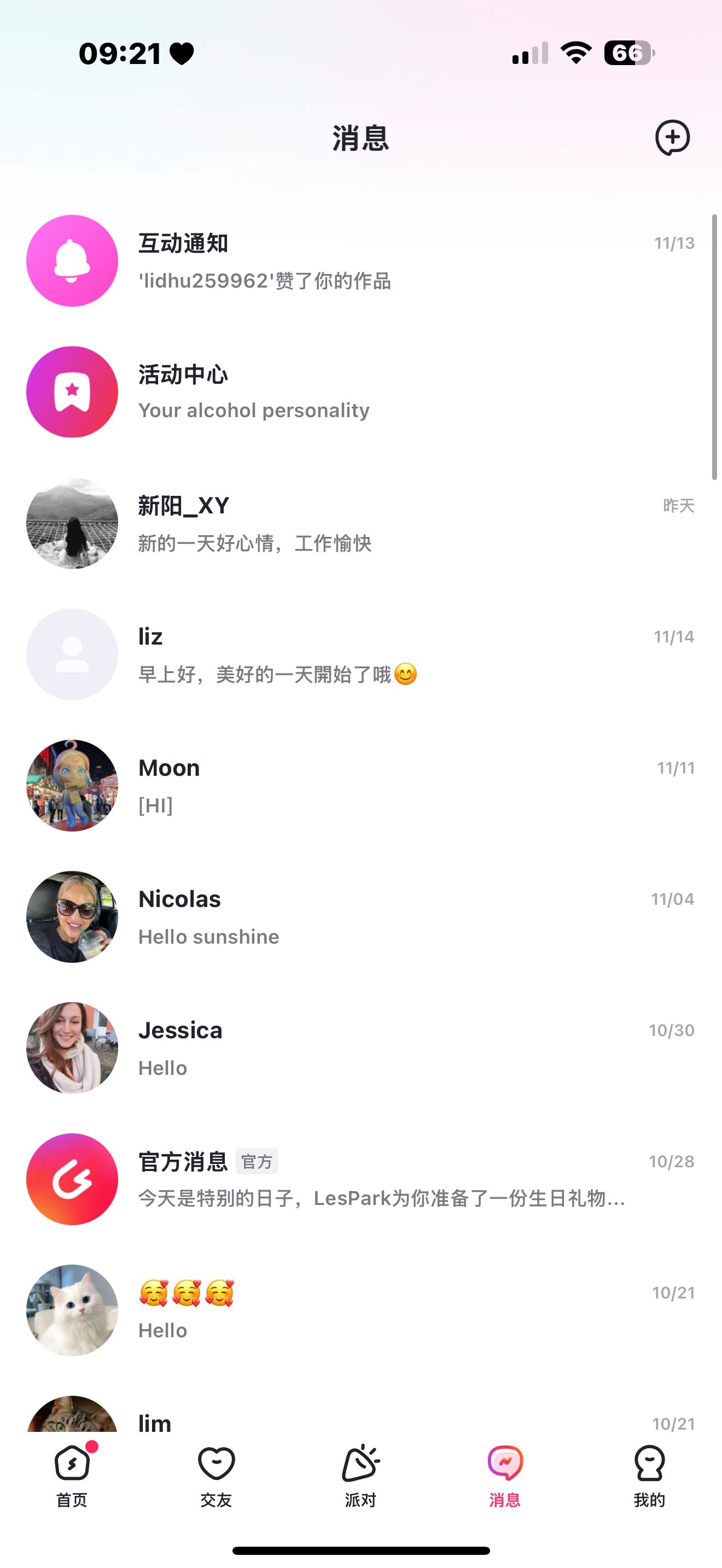Viewport: 722px width, 1568px height.
Task: Open the chat with lim
Action: pos(360,1418)
